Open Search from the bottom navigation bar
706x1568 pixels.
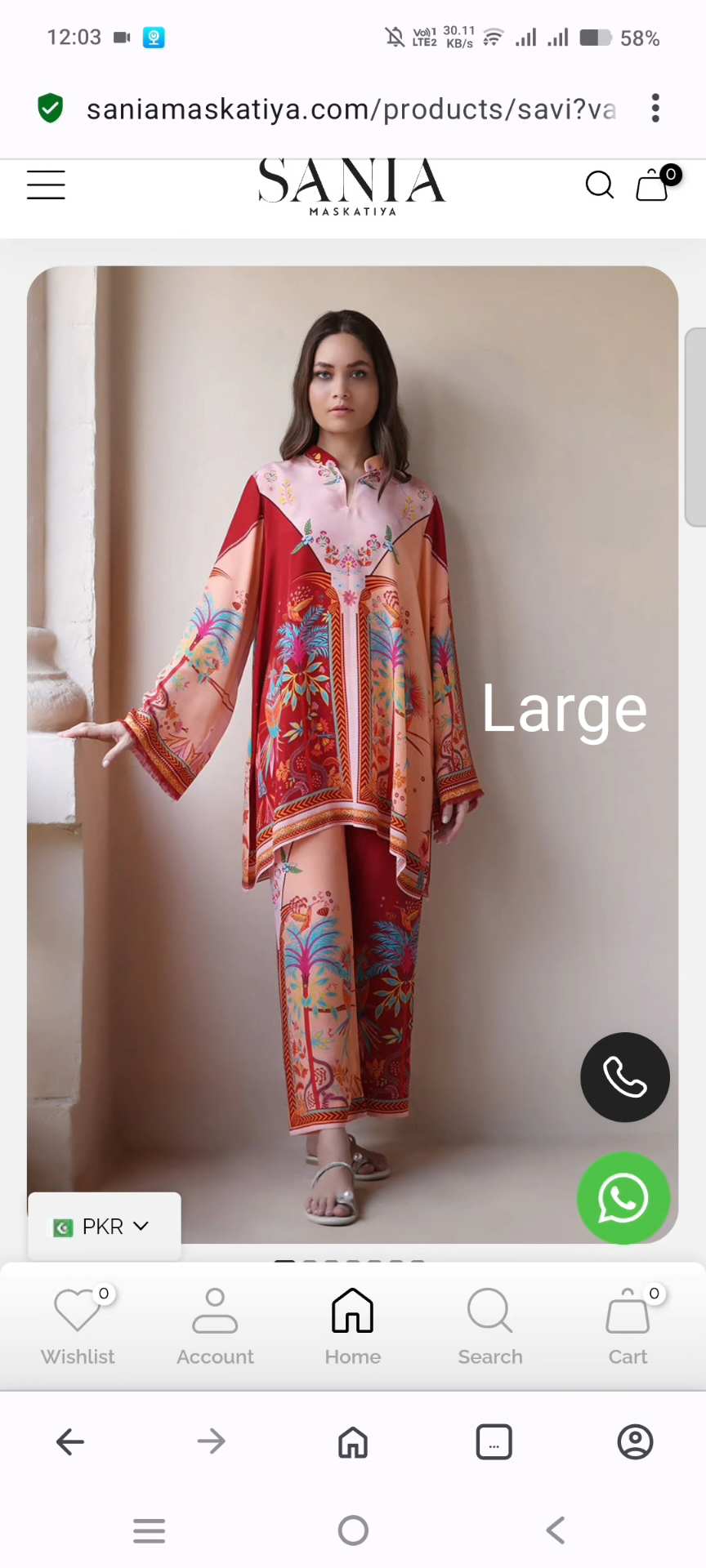pyautogui.click(x=489, y=1325)
